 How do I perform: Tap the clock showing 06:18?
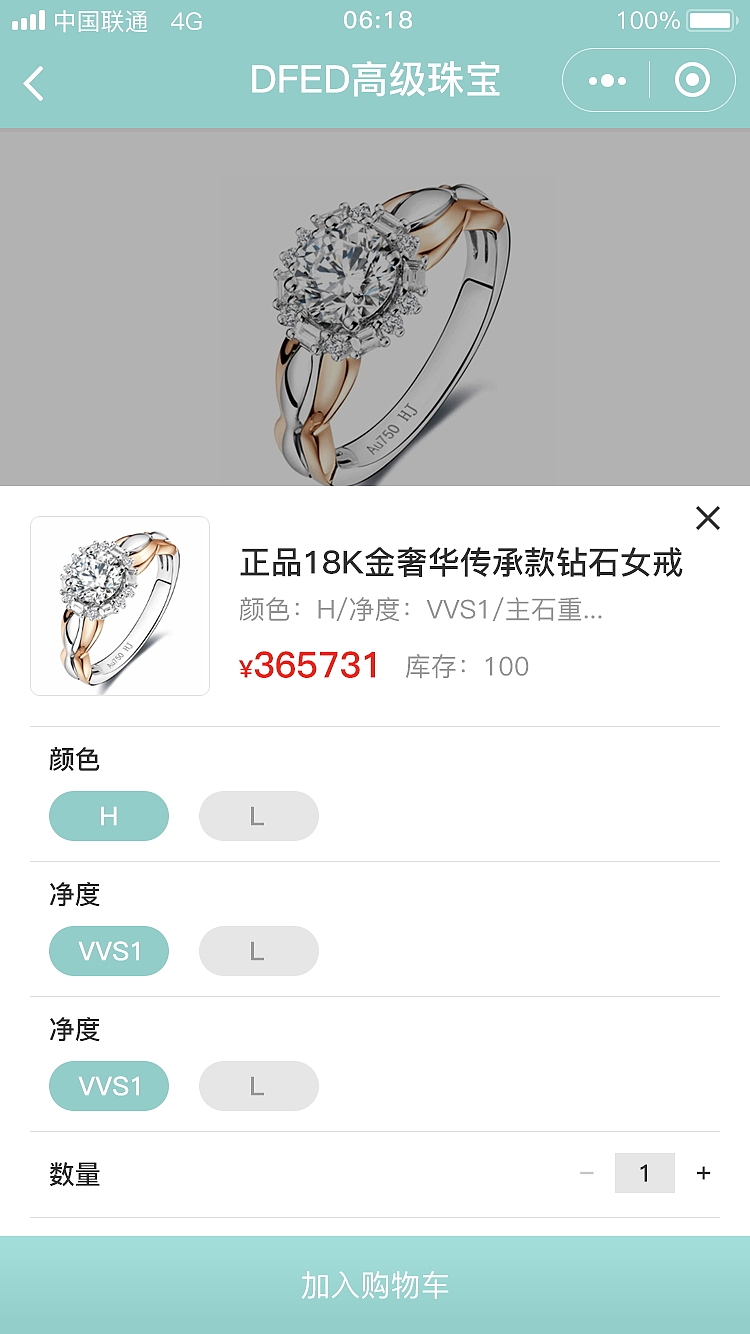click(x=375, y=20)
